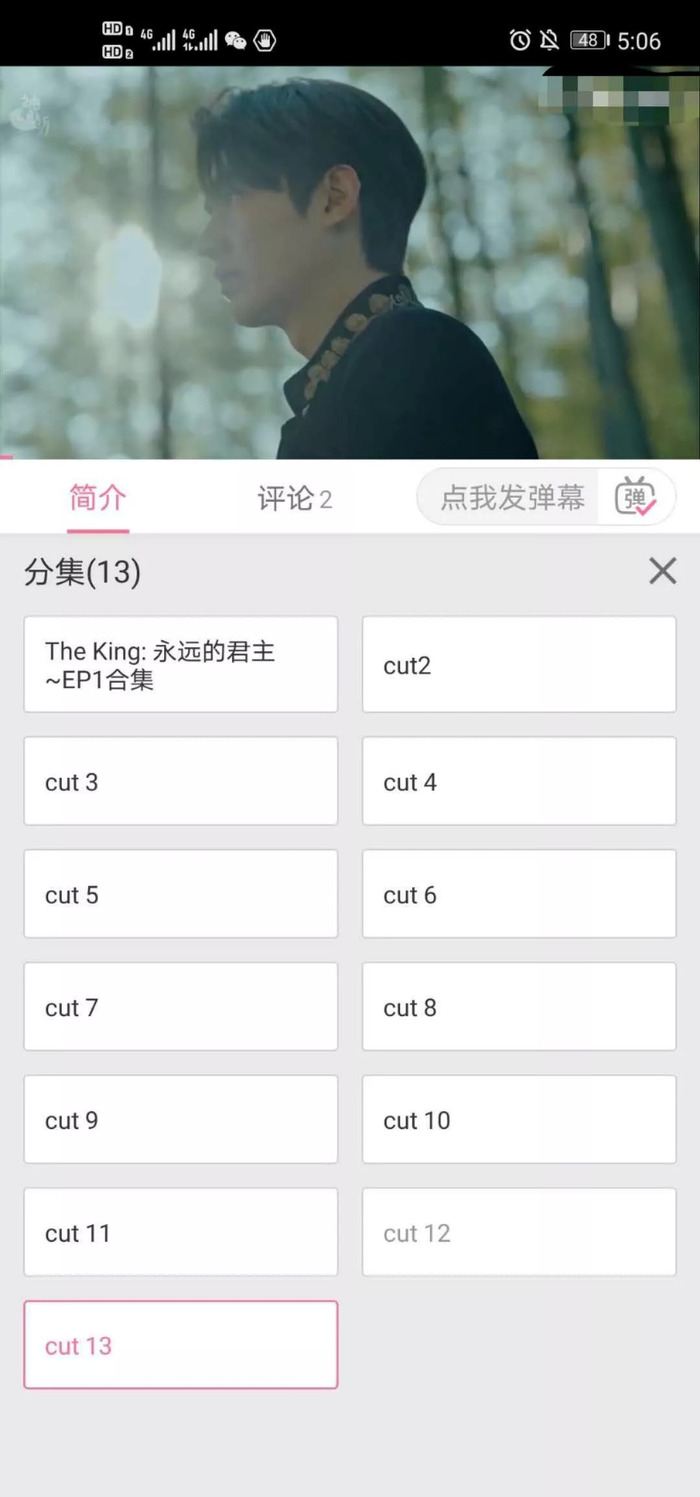Choose episode cut 11
Screen dimensions: 700x1497
180,1233
